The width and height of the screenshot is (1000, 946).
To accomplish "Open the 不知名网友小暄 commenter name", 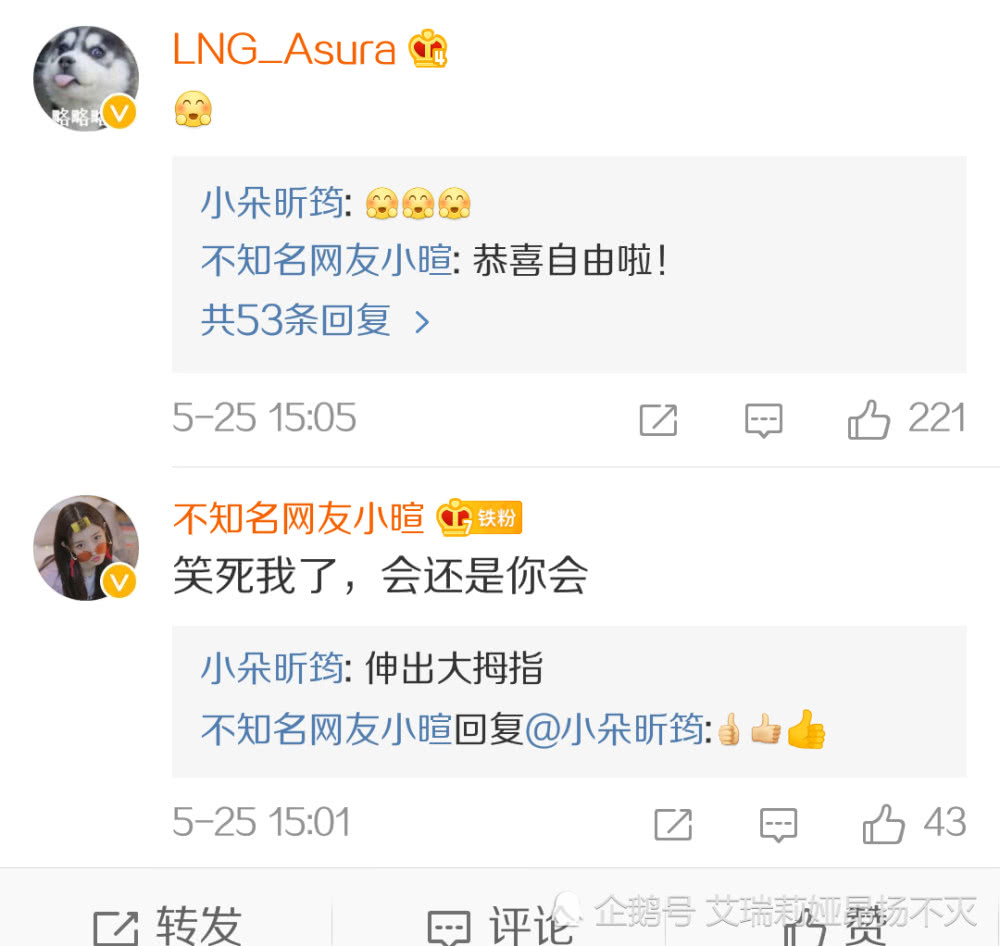I will tap(298, 518).
